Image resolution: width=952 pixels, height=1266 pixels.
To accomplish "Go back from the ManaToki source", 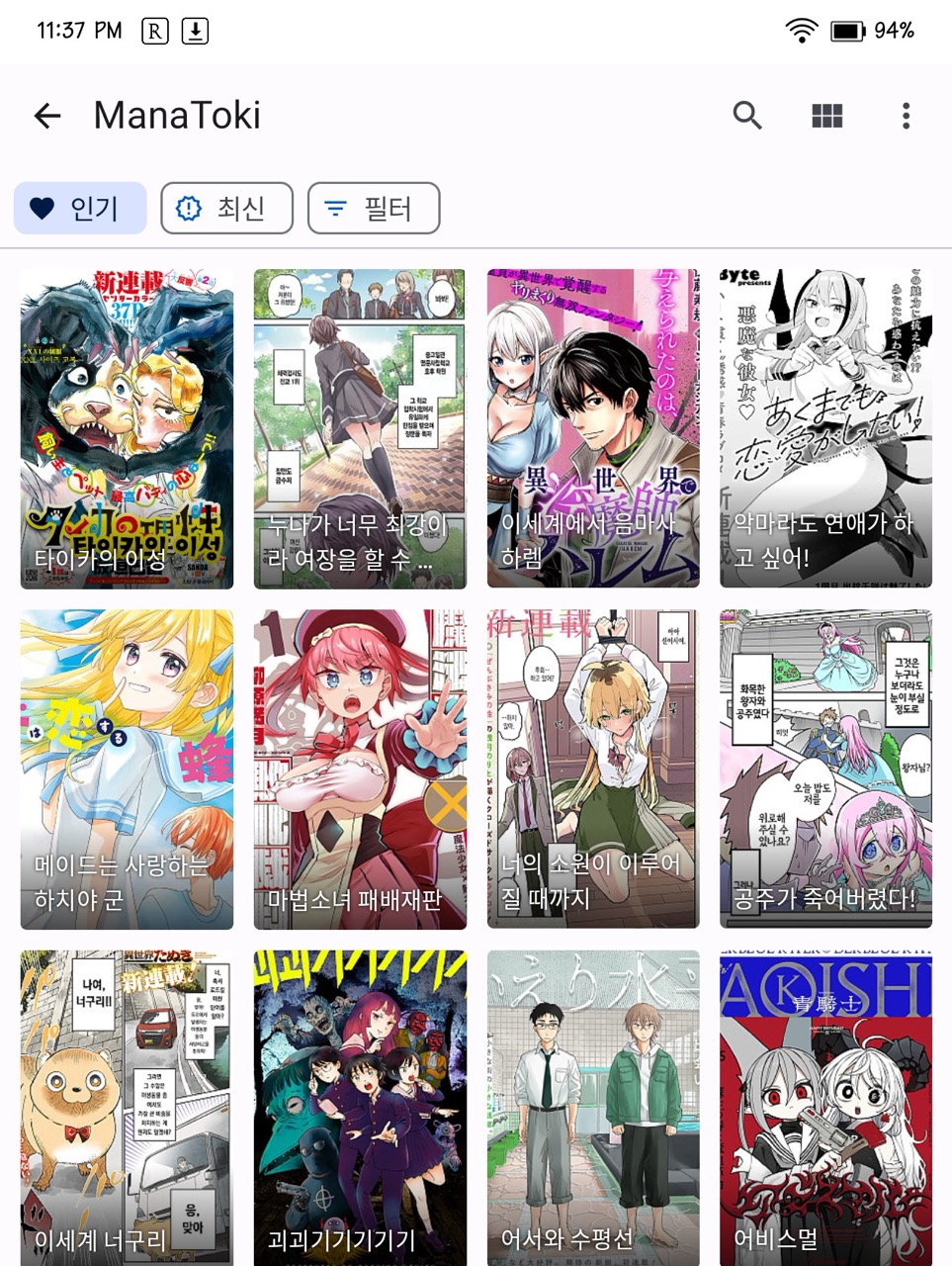I will tap(47, 116).
